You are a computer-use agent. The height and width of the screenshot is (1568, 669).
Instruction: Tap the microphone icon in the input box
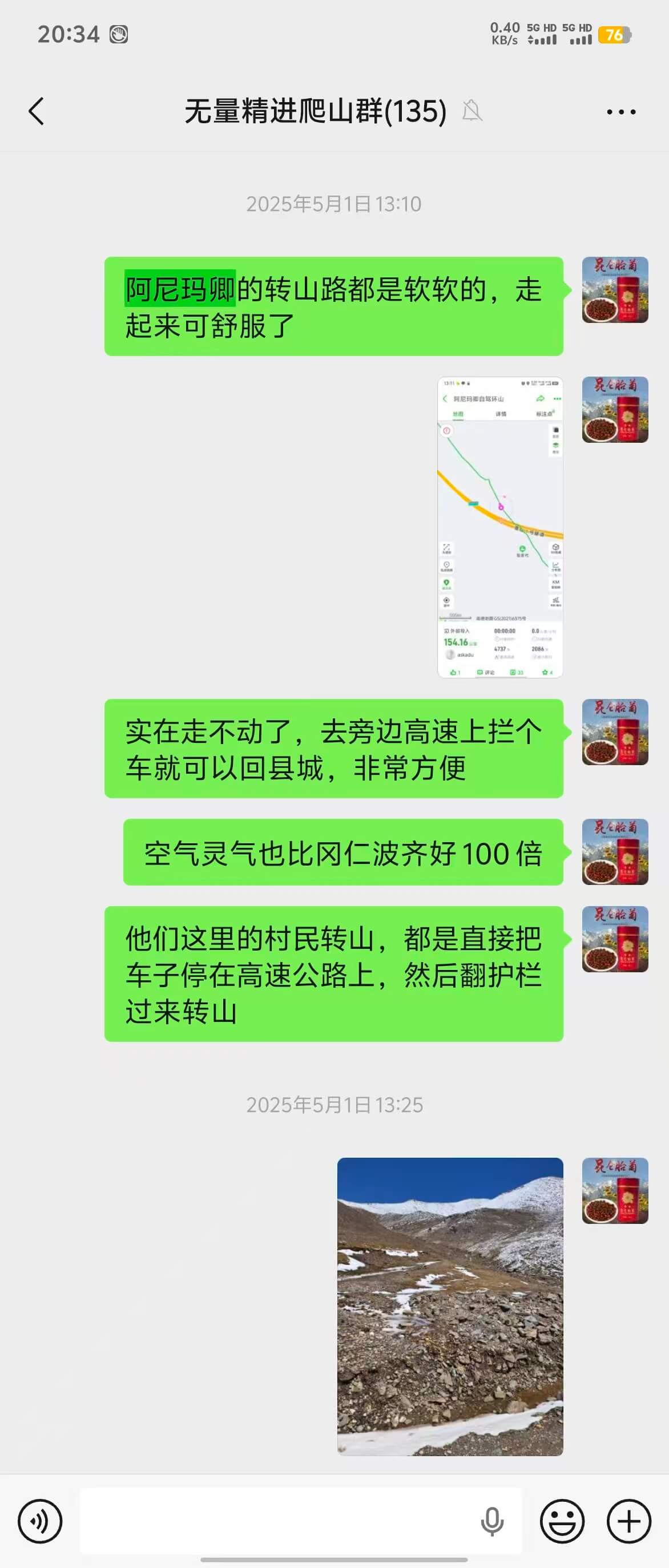[x=492, y=1521]
